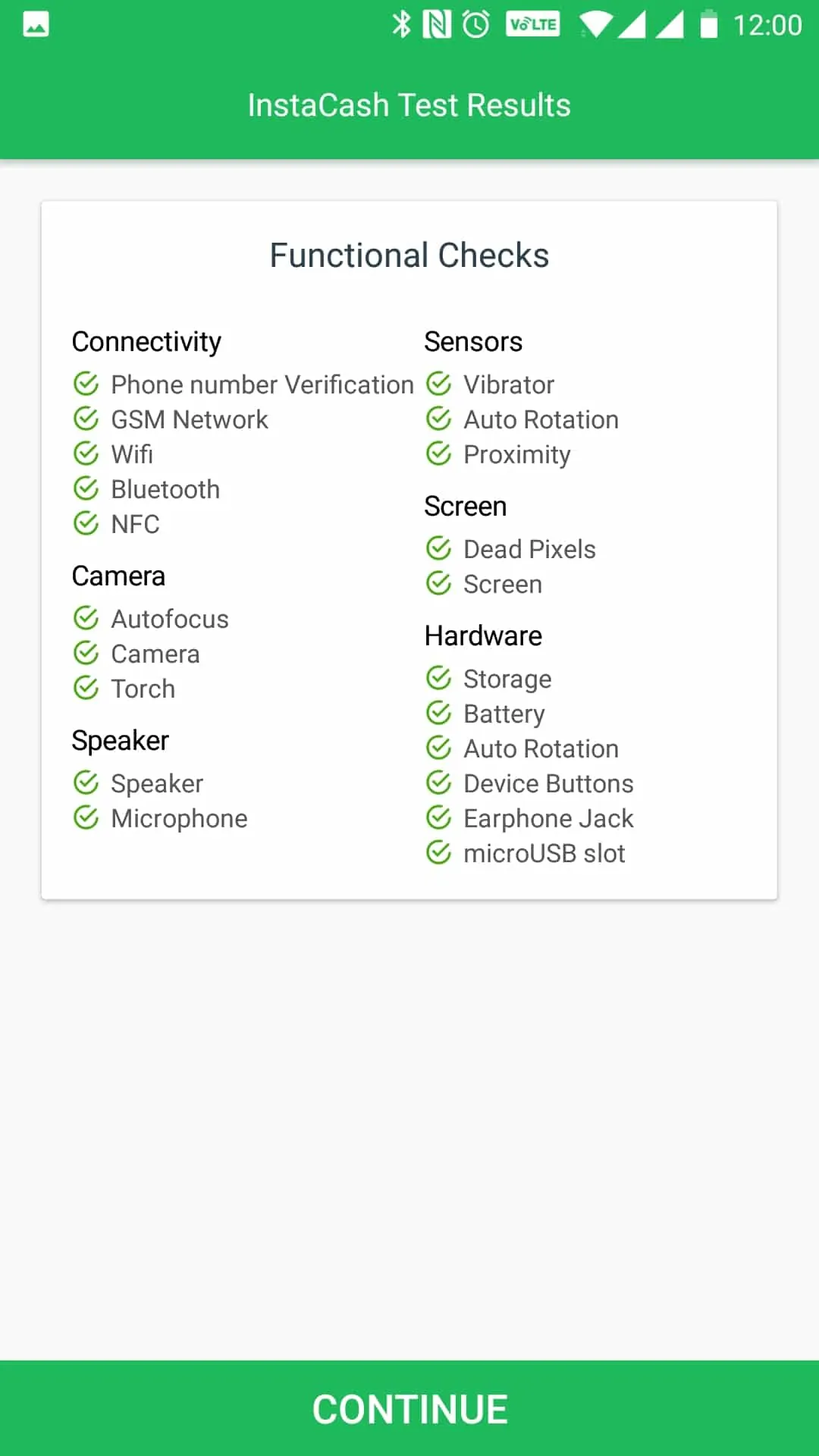
Task: Toggle the Battery check under Hardware
Action: [x=438, y=713]
